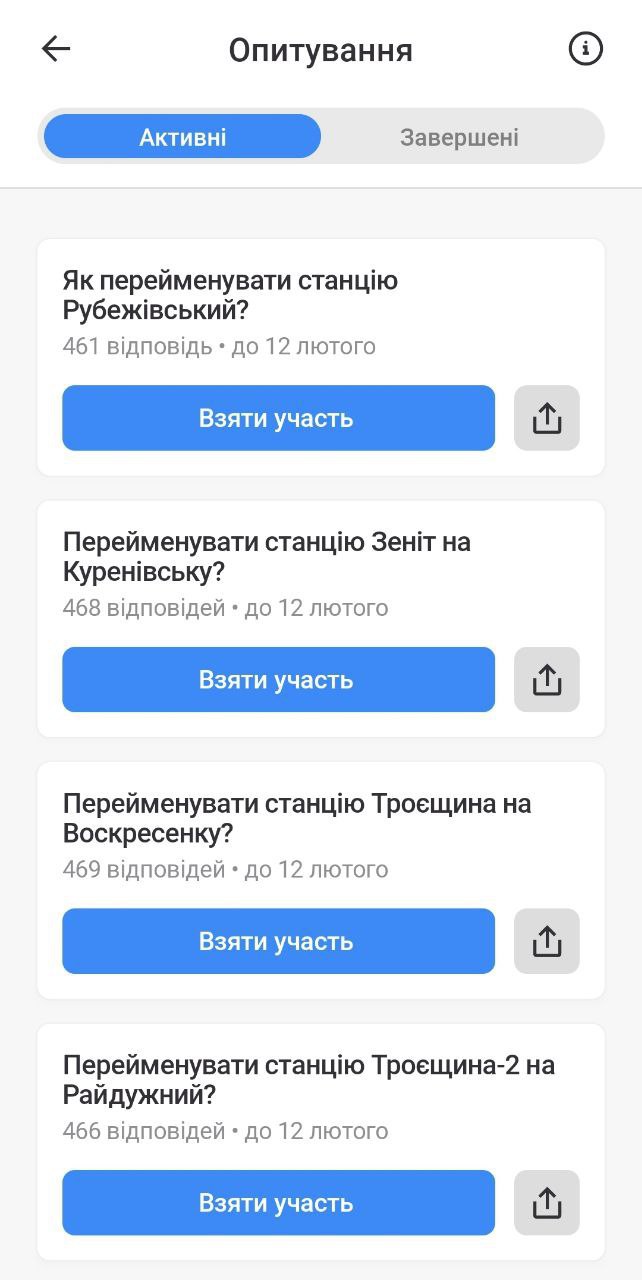This screenshot has width=642, height=1280.
Task: Share the Троєщина-2 на Райдужний poll
Action: click(x=546, y=1203)
